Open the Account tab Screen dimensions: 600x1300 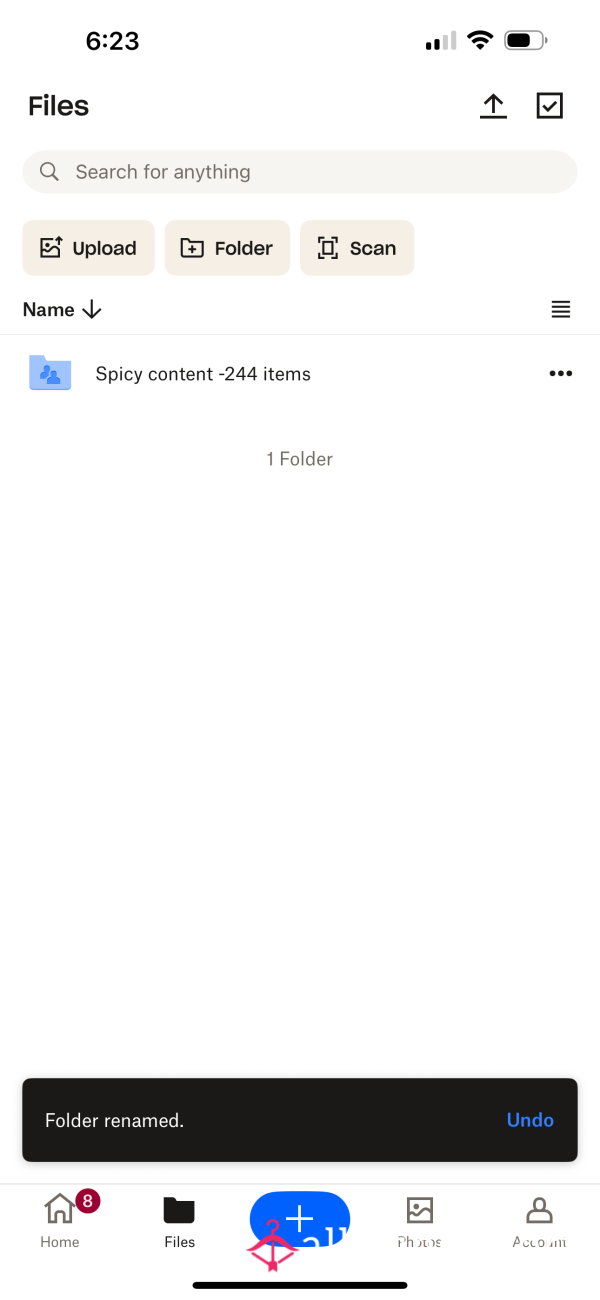pyautogui.click(x=540, y=1222)
